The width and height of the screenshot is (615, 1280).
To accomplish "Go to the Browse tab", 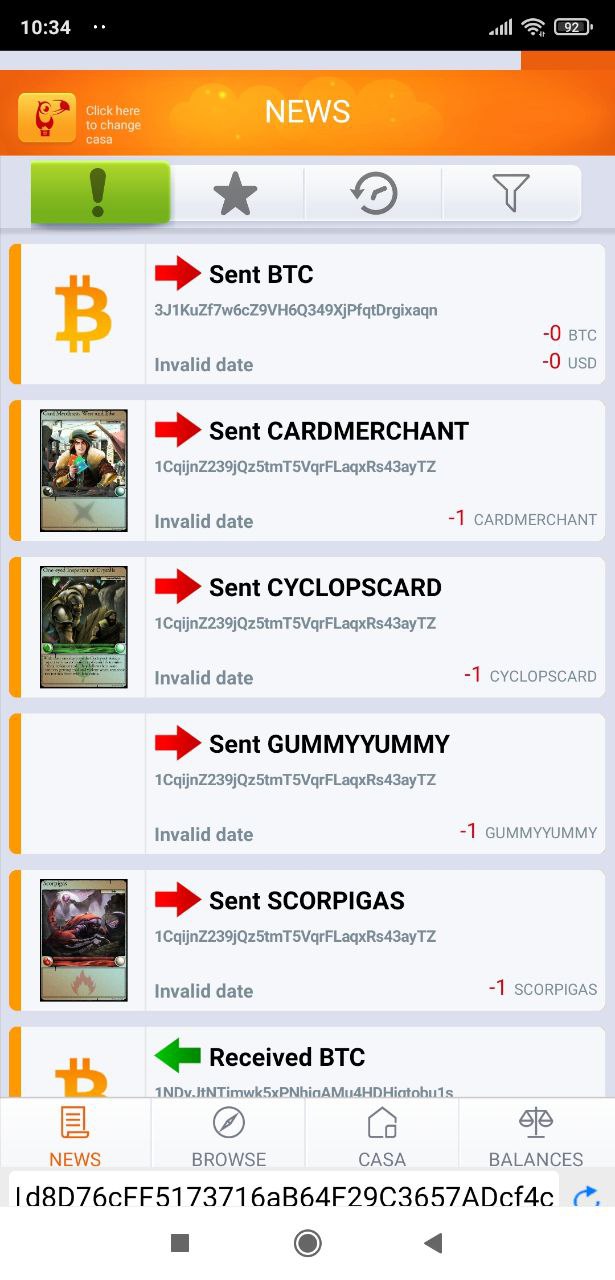I will click(x=229, y=1136).
